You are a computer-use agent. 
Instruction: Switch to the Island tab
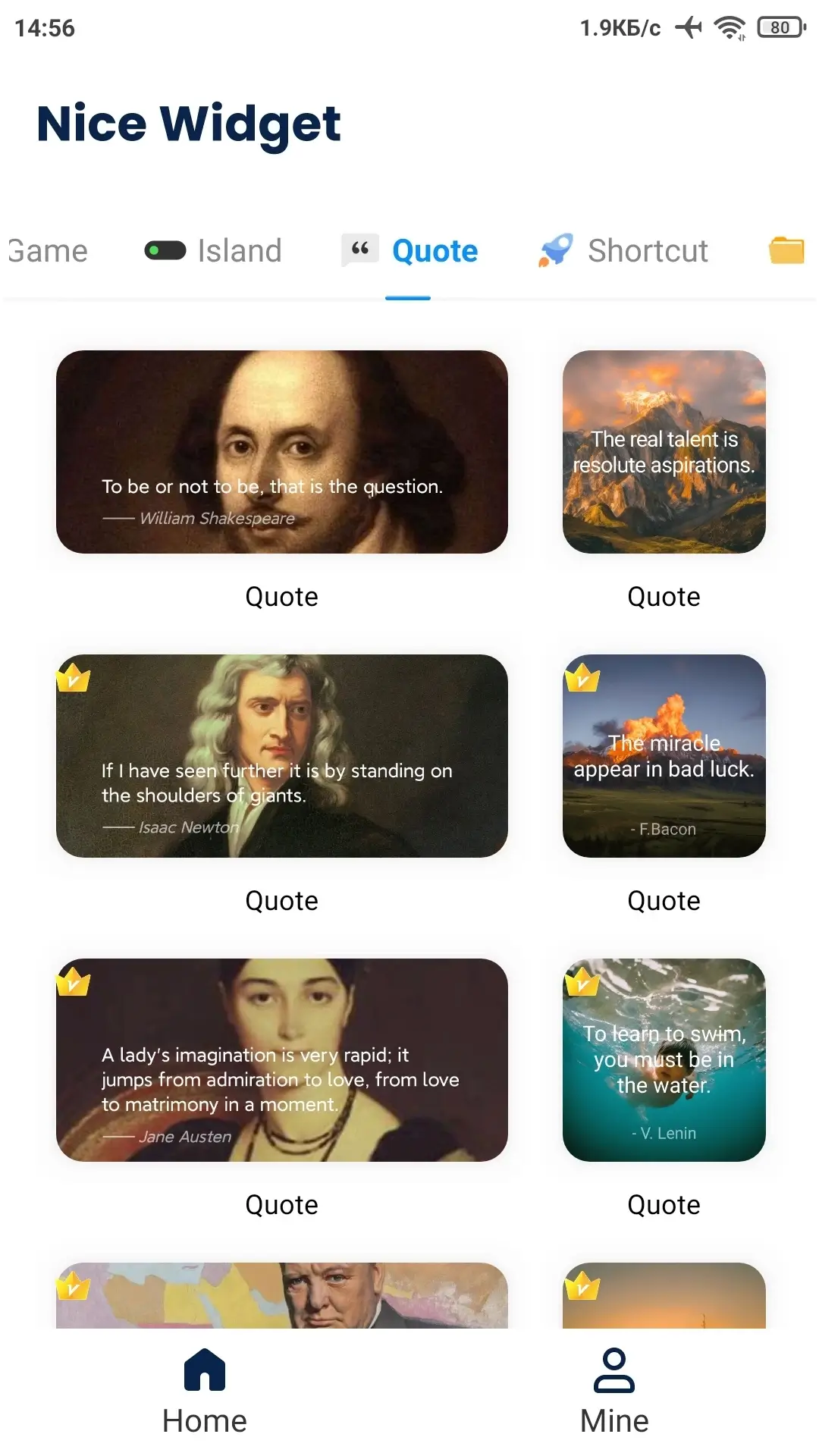point(213,251)
